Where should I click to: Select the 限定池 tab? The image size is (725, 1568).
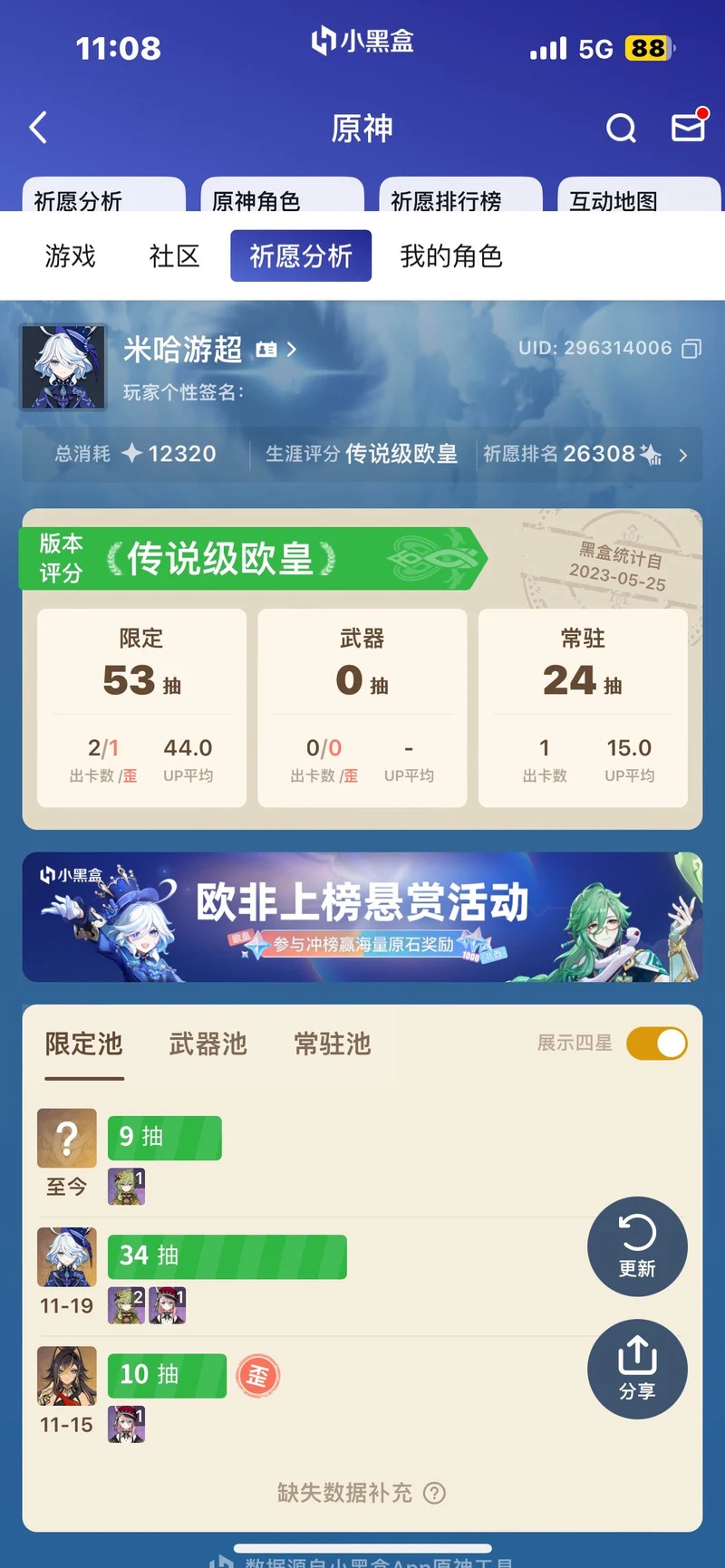[83, 1044]
